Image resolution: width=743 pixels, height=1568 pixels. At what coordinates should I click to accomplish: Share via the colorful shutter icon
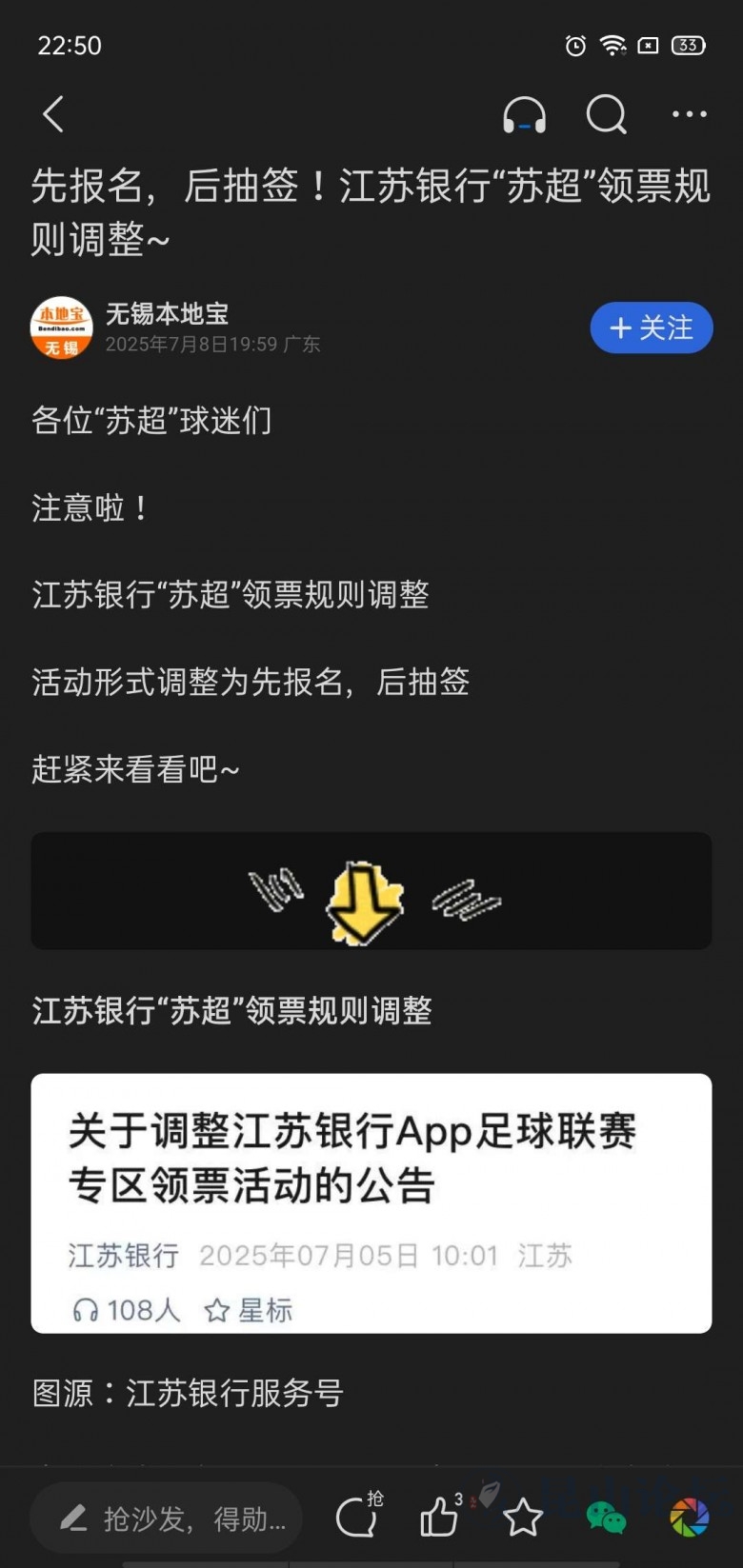pos(689,1518)
